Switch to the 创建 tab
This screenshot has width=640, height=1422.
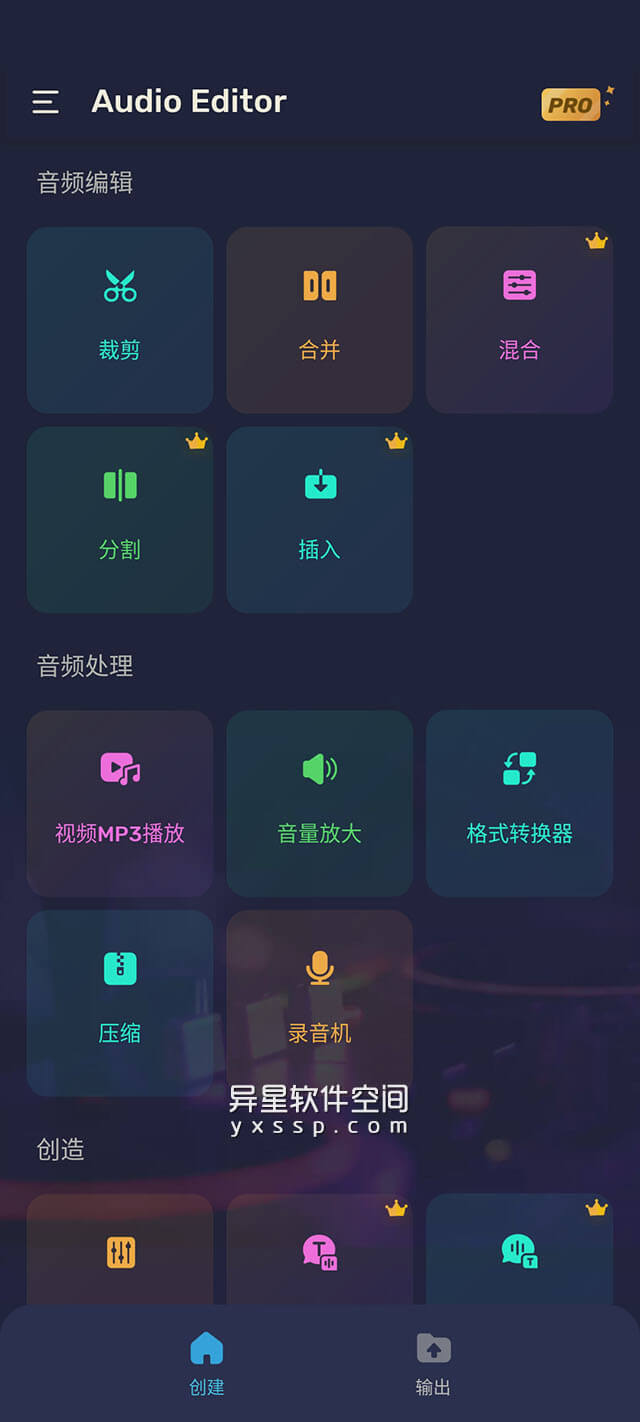(207, 1363)
